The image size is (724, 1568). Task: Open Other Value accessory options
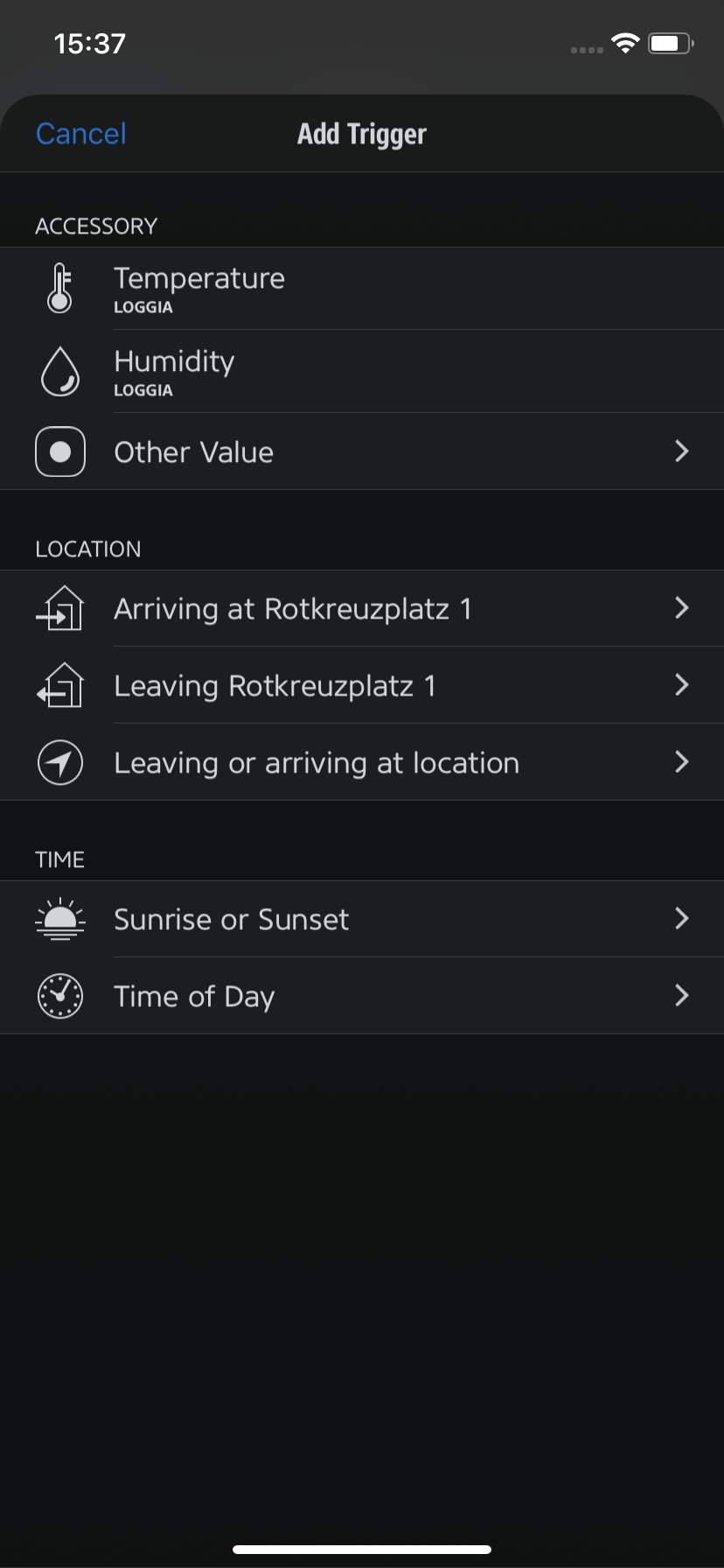362,451
